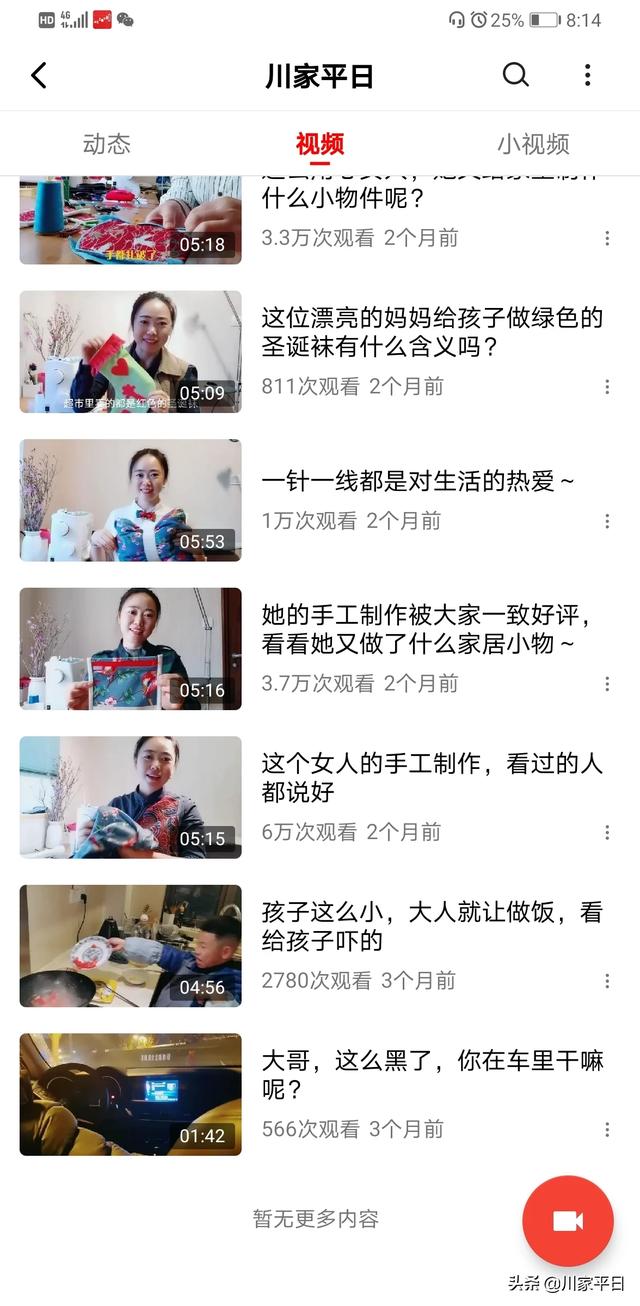
Task: Open more options for the 566次观看 video
Action: point(607,1129)
